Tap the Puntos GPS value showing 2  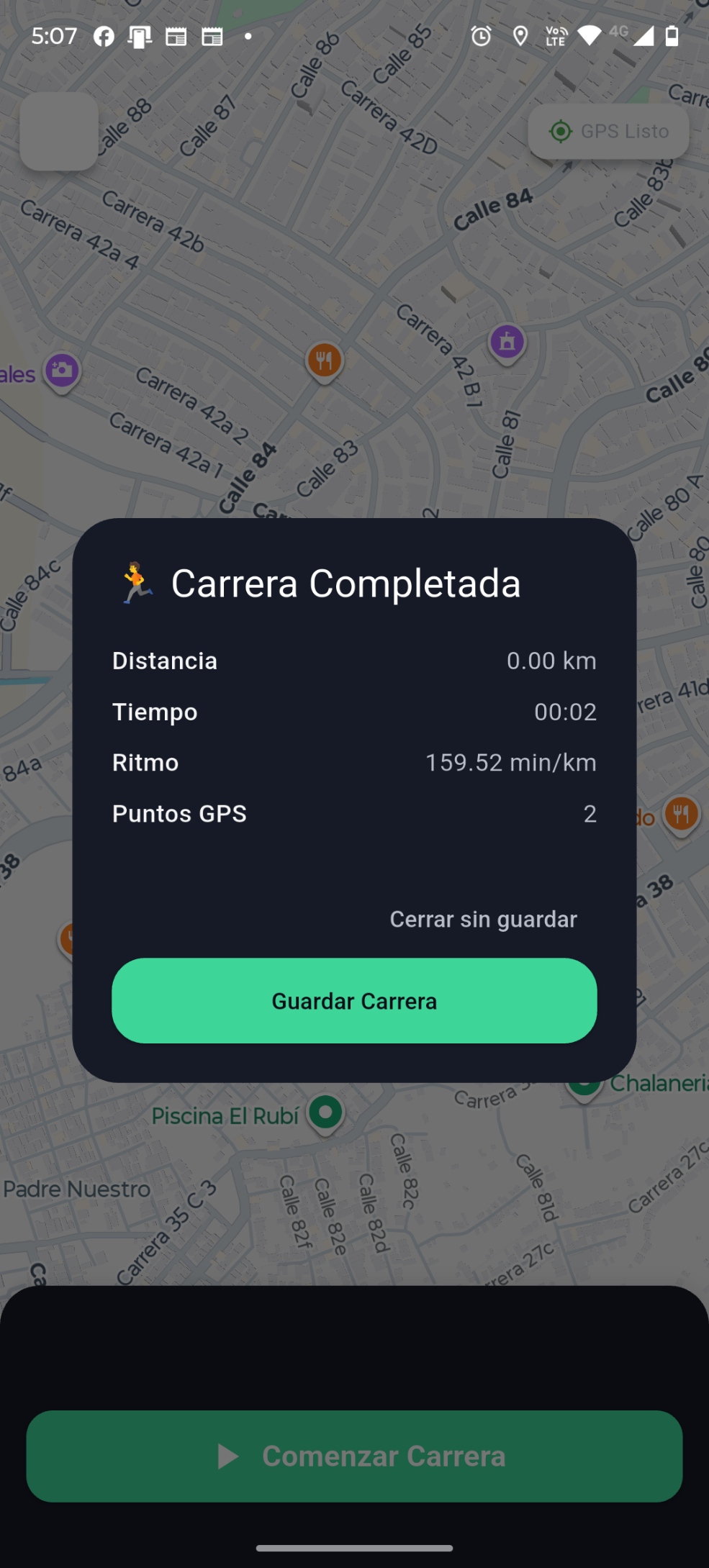[x=590, y=814]
